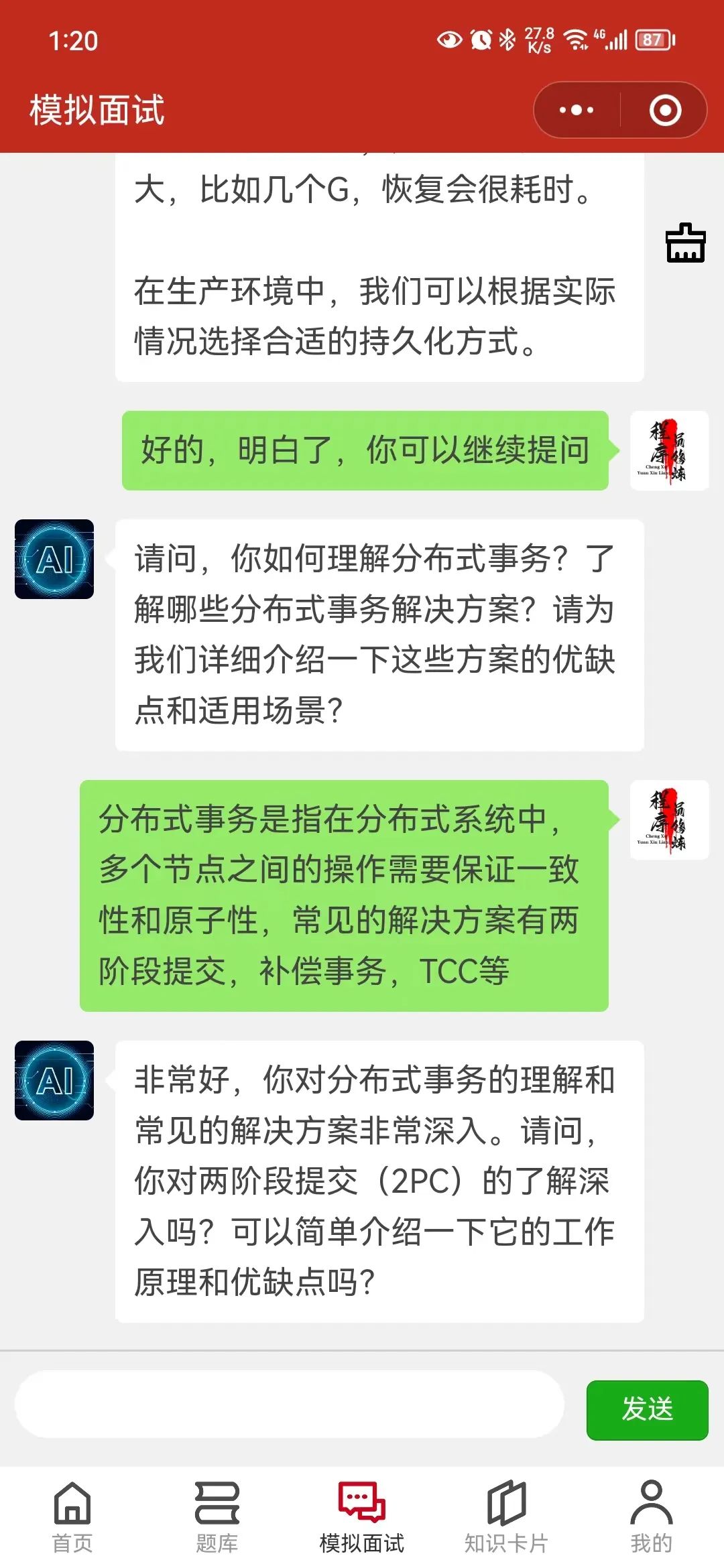Image resolution: width=724 pixels, height=1568 pixels.
Task: Open the mini program more options menu
Action: (x=577, y=110)
